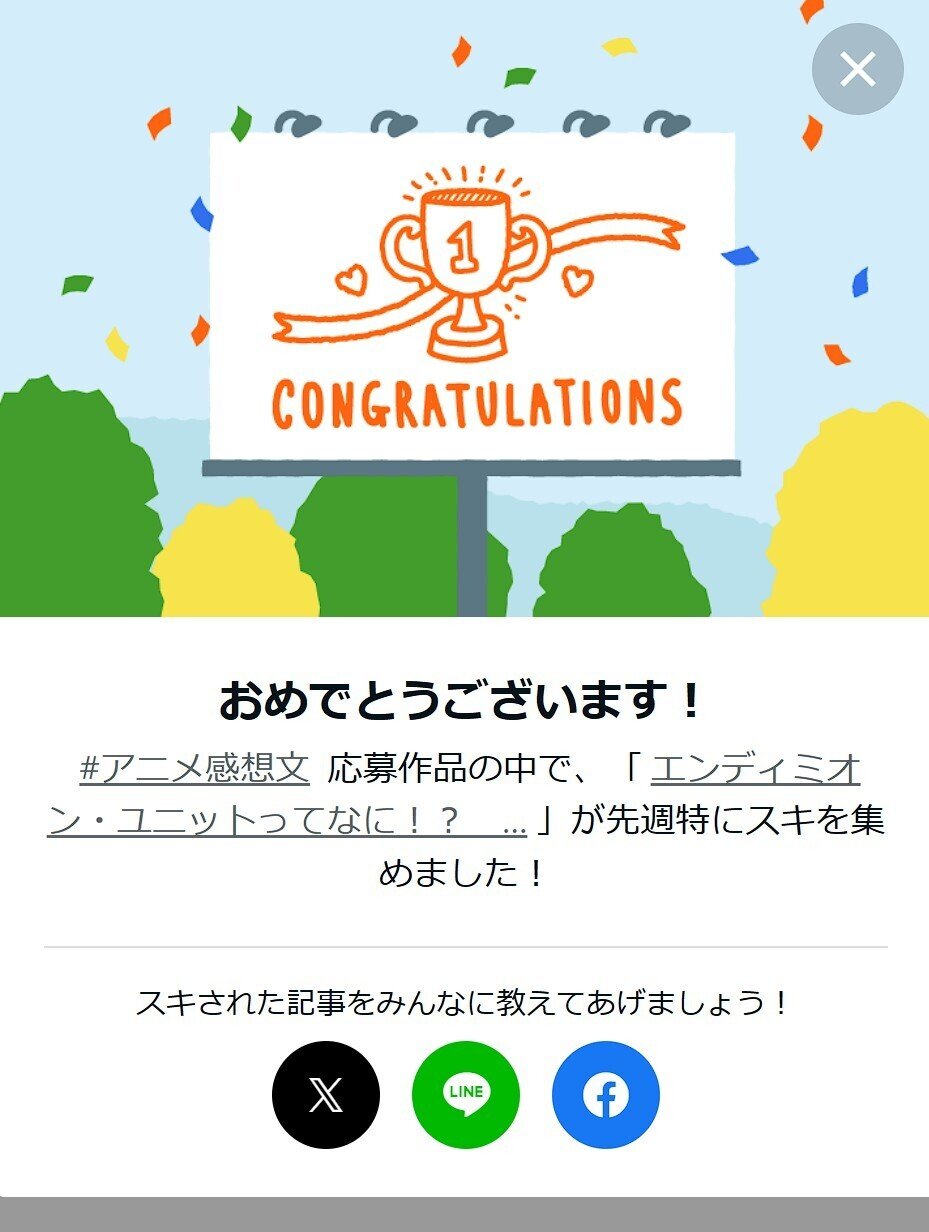Tap the green LINE speech-bubble icon

pyautogui.click(x=465, y=1094)
